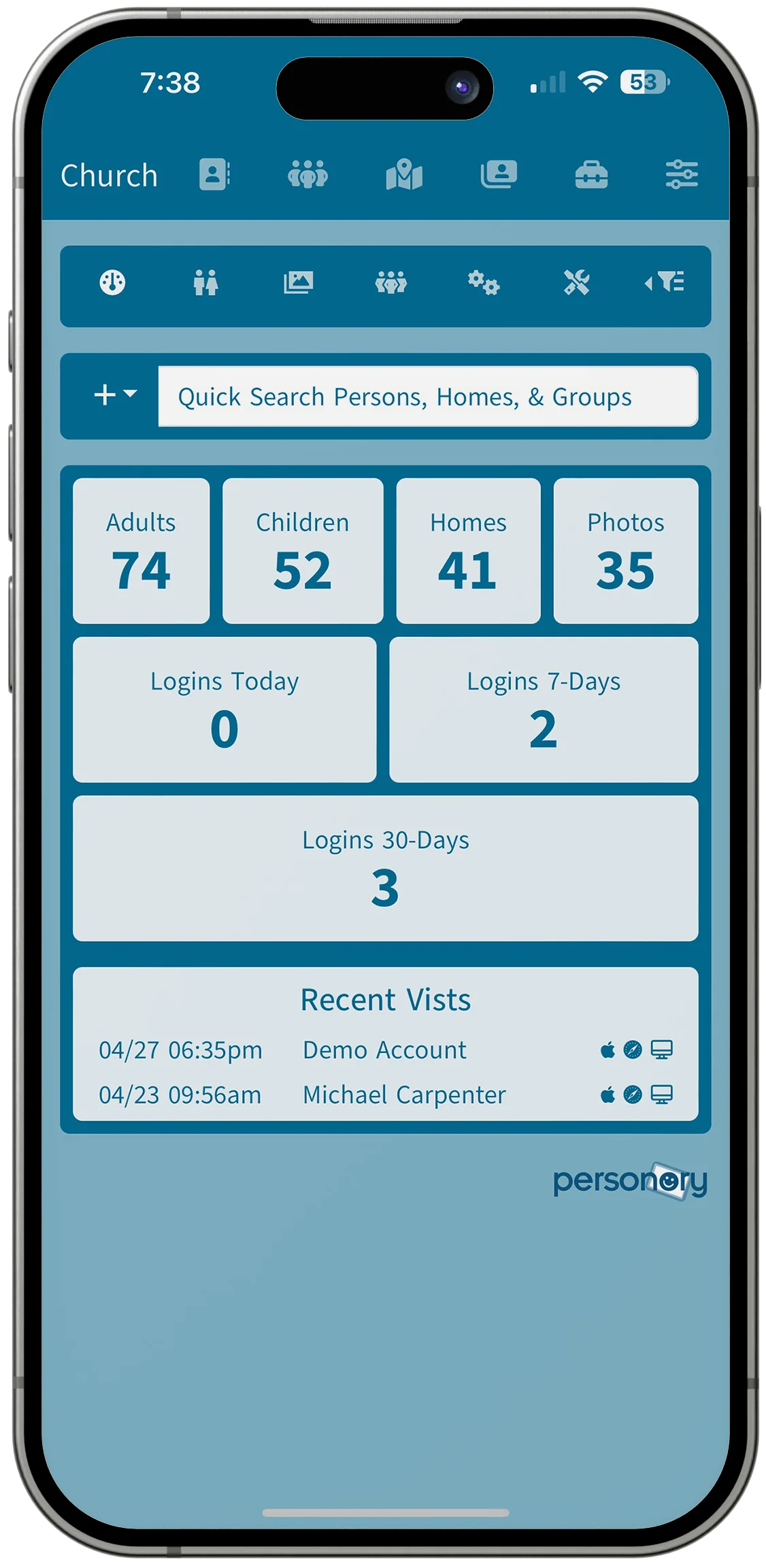Screen dimensions: 766x1568
Task: Open Demo Account's recent visit
Action: pyautogui.click(x=384, y=1050)
